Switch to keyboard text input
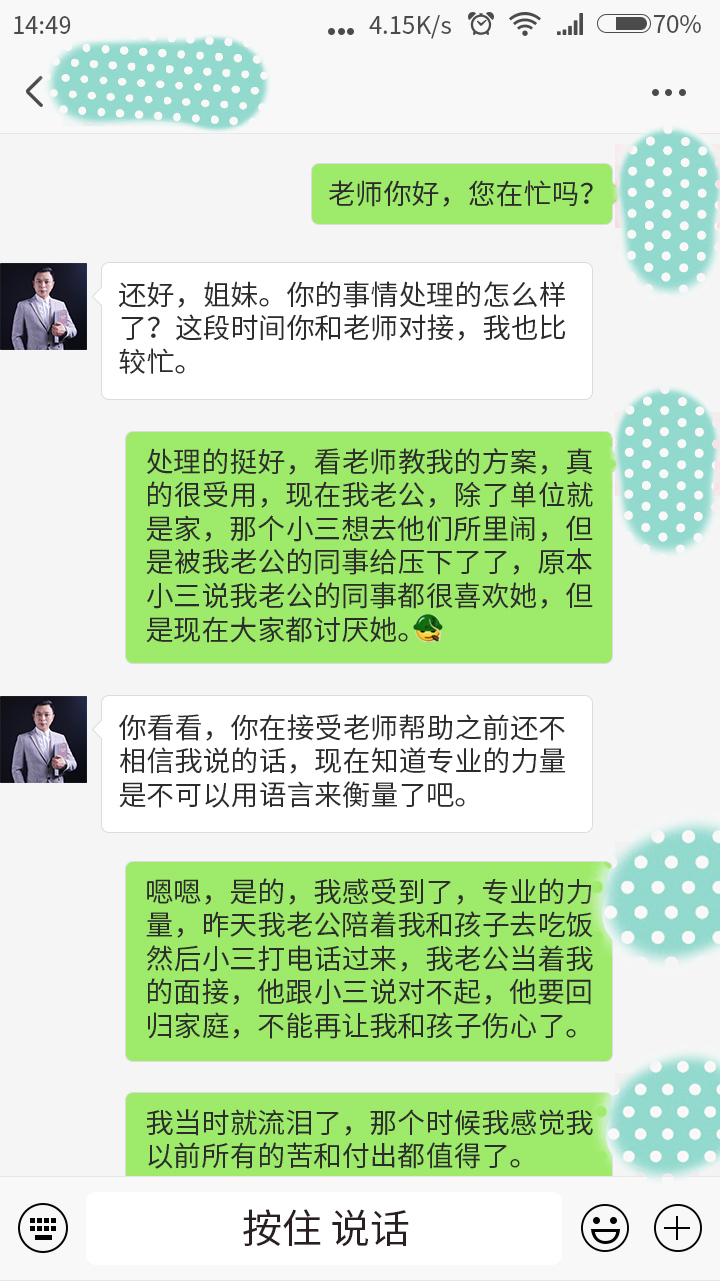Image resolution: width=720 pixels, height=1281 pixels. pos(43,1228)
